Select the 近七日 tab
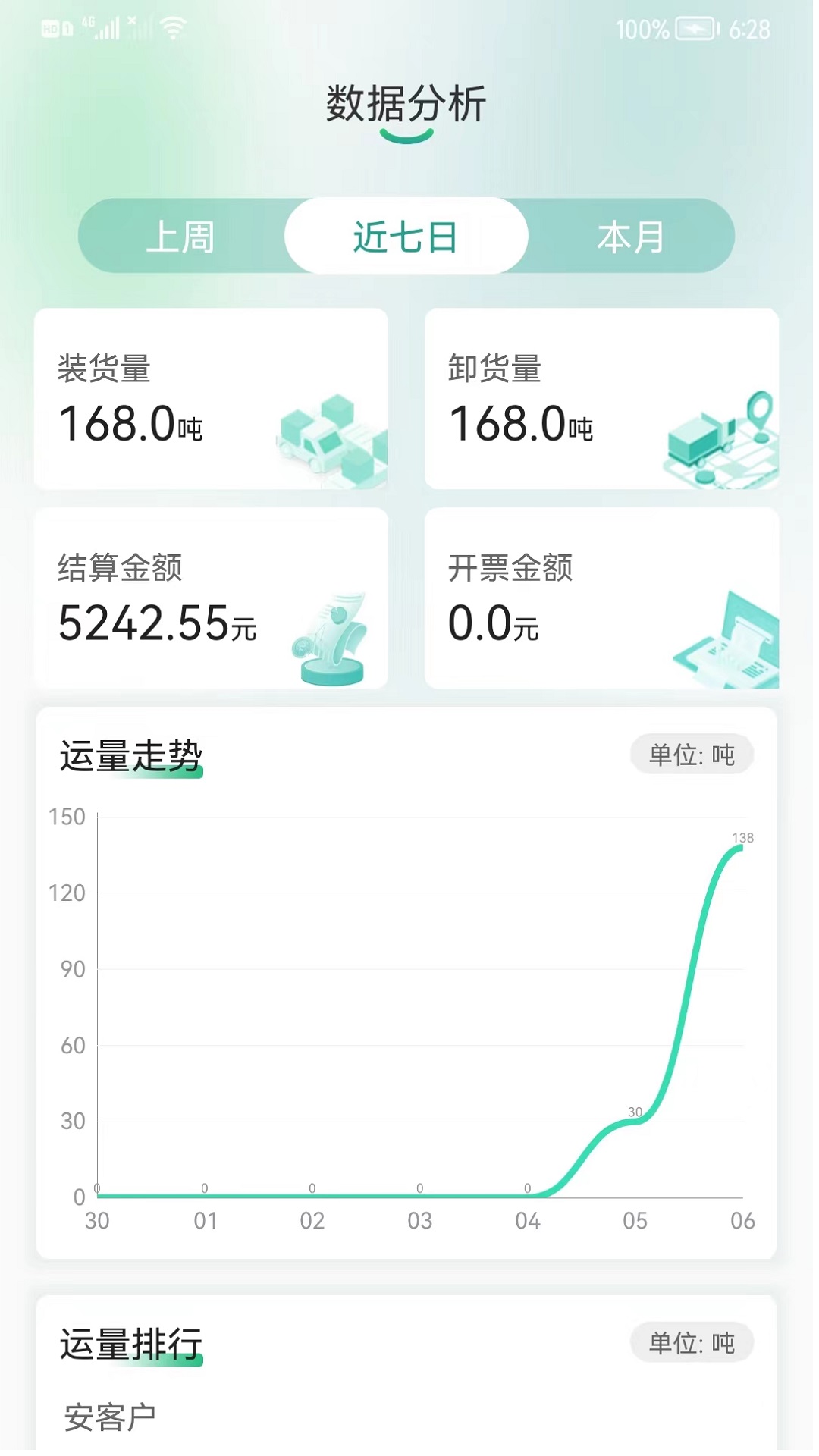The width and height of the screenshot is (819, 1456). 406,236
